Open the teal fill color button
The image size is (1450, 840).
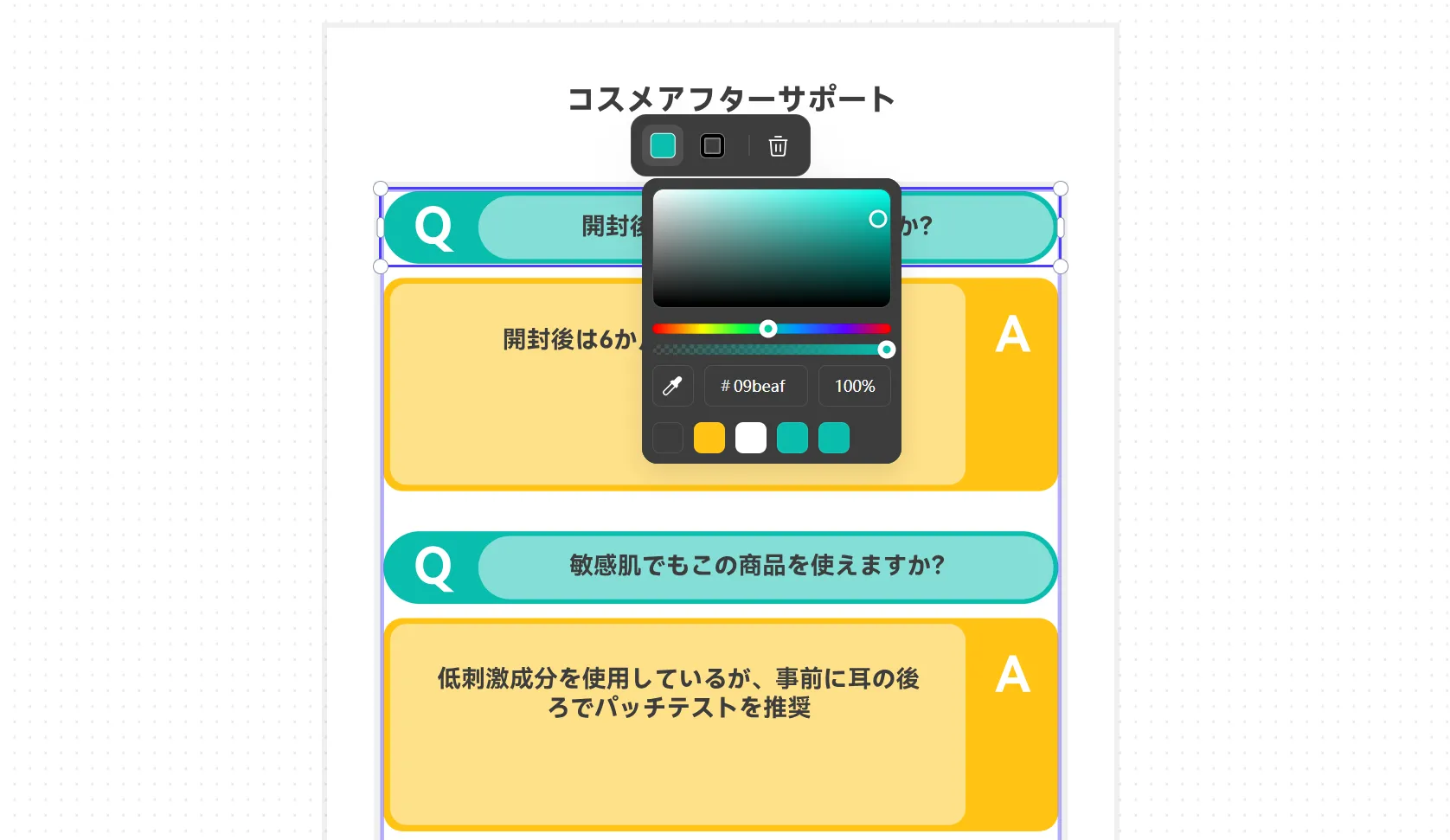click(663, 146)
